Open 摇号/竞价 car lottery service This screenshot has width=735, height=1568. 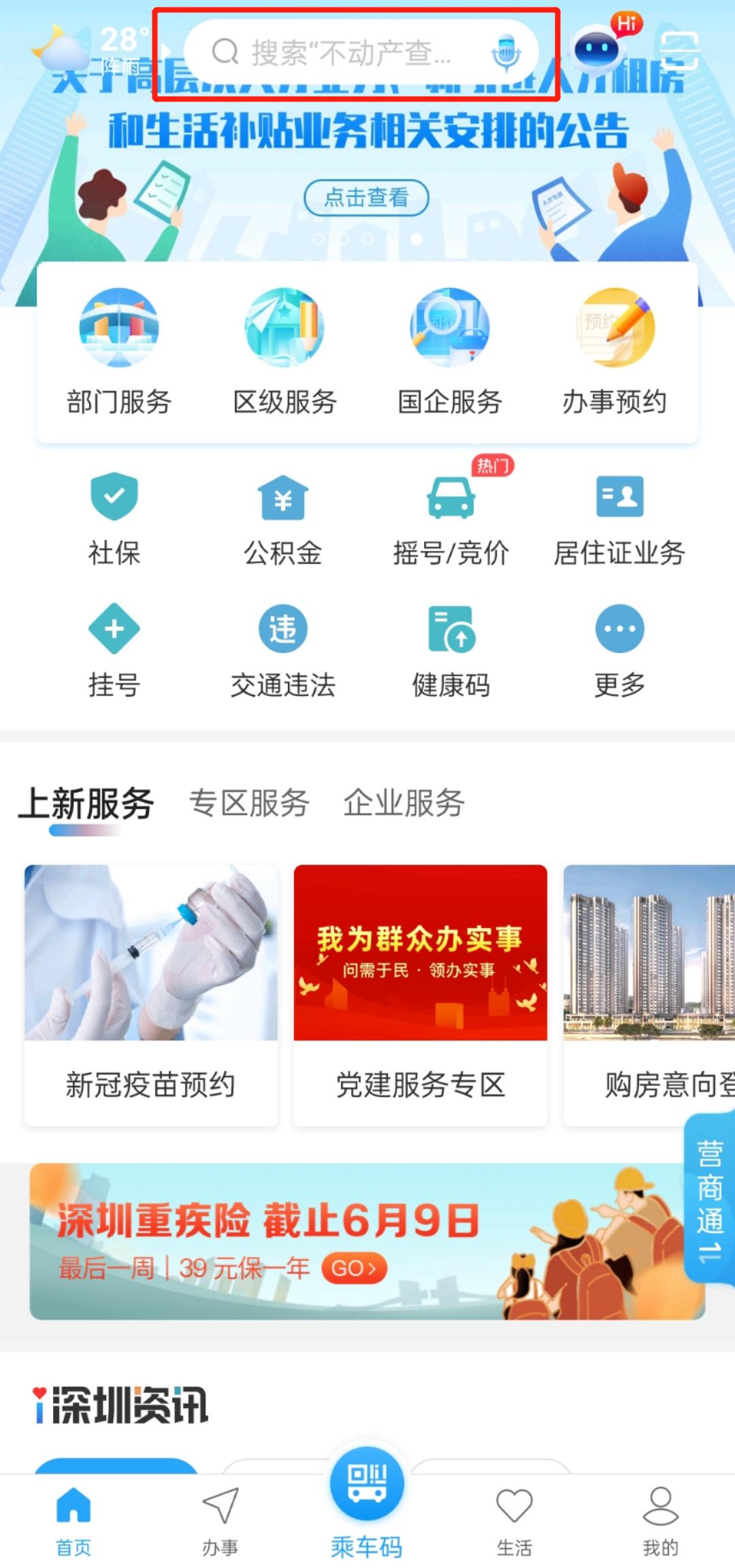pyautogui.click(x=451, y=519)
